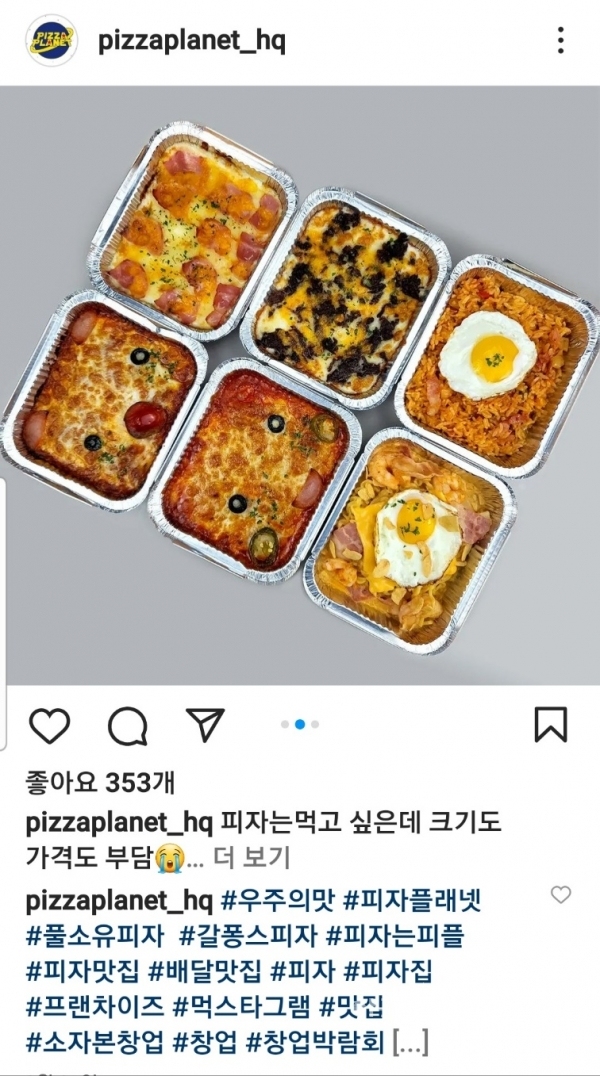Open the #피자플래넷 hashtag

[412, 900]
